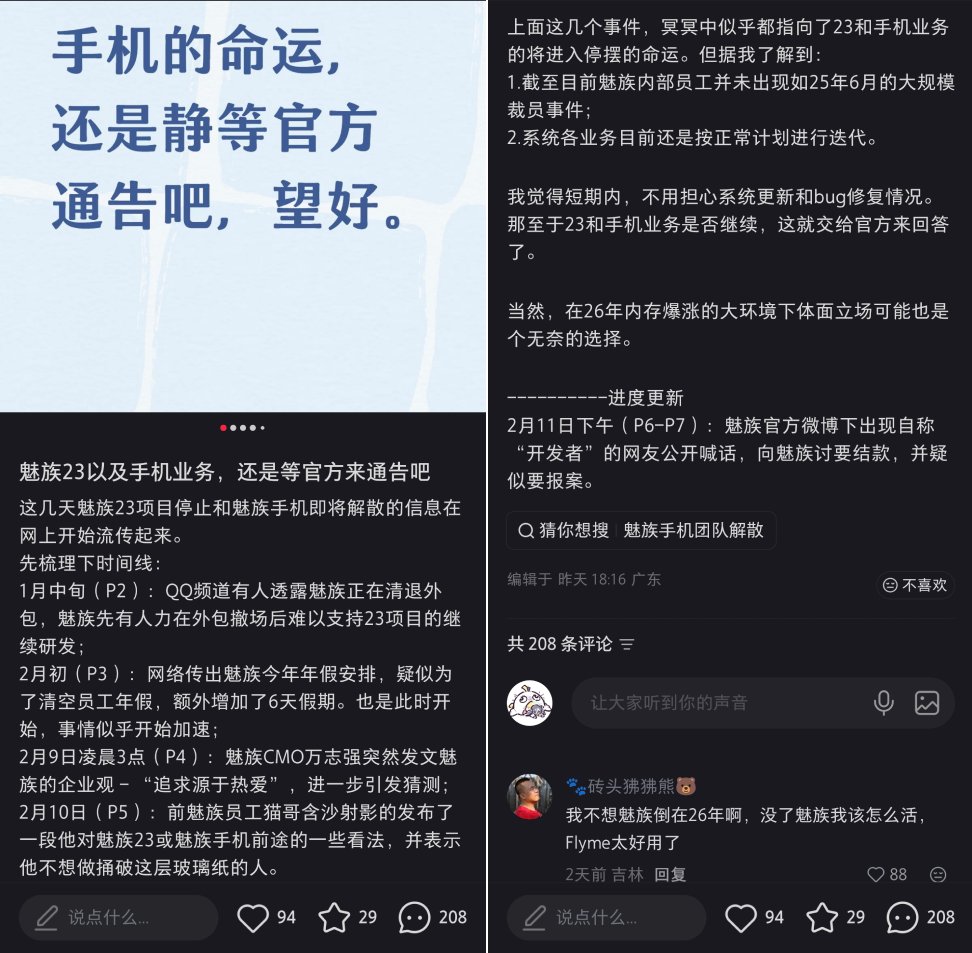Like 砖头狒狒熊's comment with 88 likes
This screenshot has width=972, height=953.
coord(877,874)
